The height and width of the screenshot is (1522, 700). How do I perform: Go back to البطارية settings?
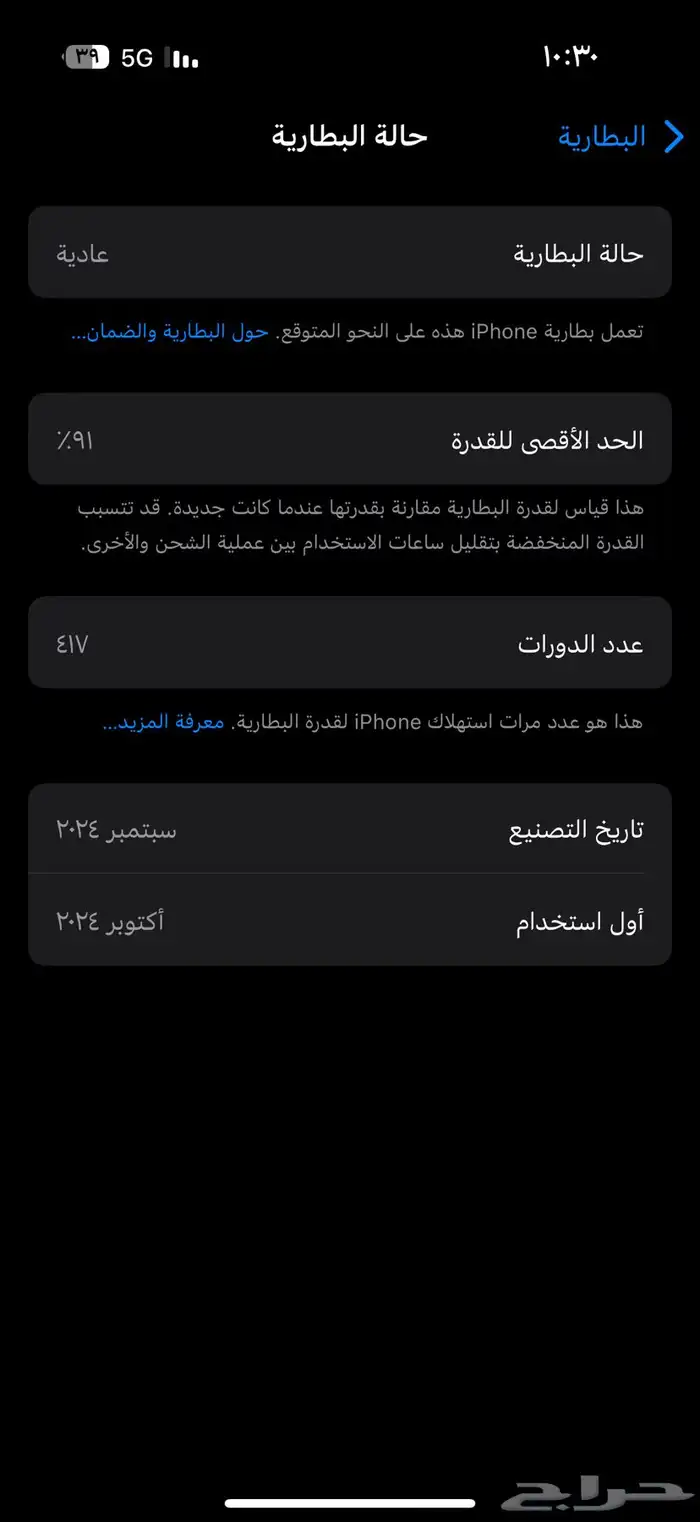click(x=620, y=137)
